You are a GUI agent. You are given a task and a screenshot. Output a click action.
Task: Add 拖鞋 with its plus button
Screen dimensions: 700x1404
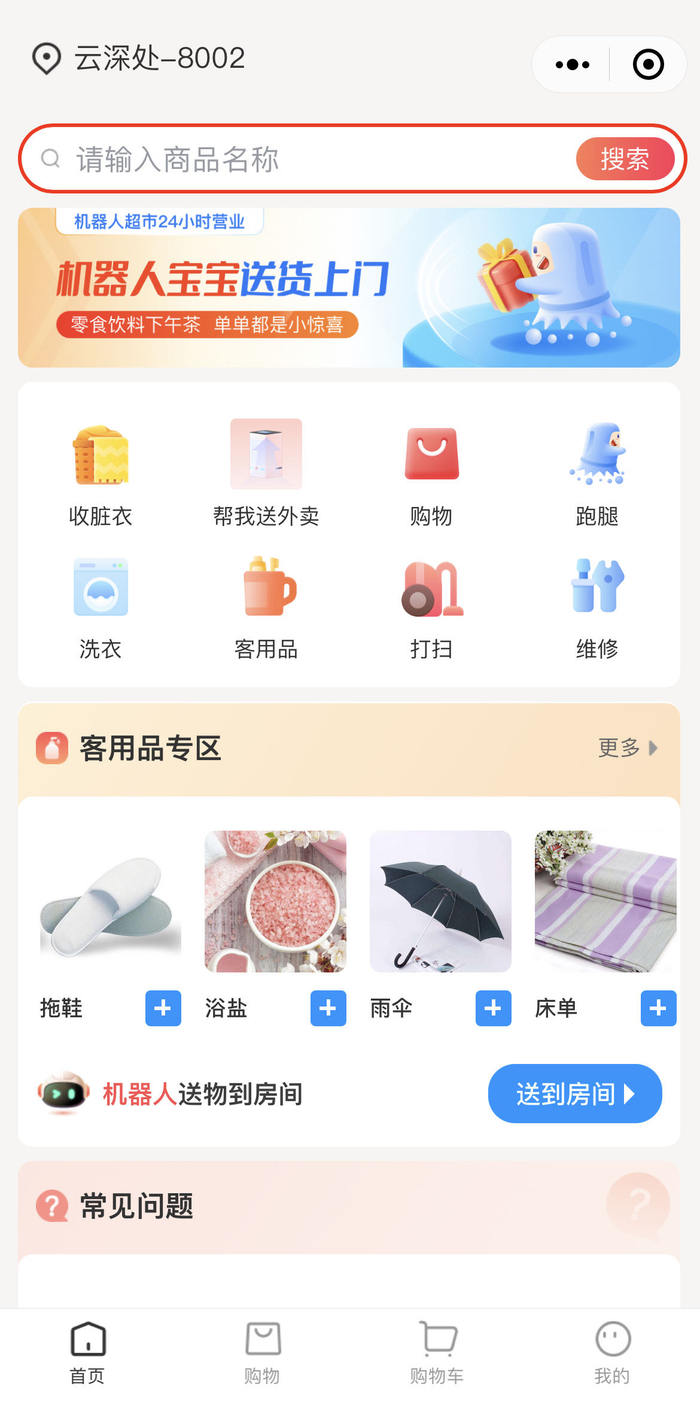click(x=163, y=1008)
